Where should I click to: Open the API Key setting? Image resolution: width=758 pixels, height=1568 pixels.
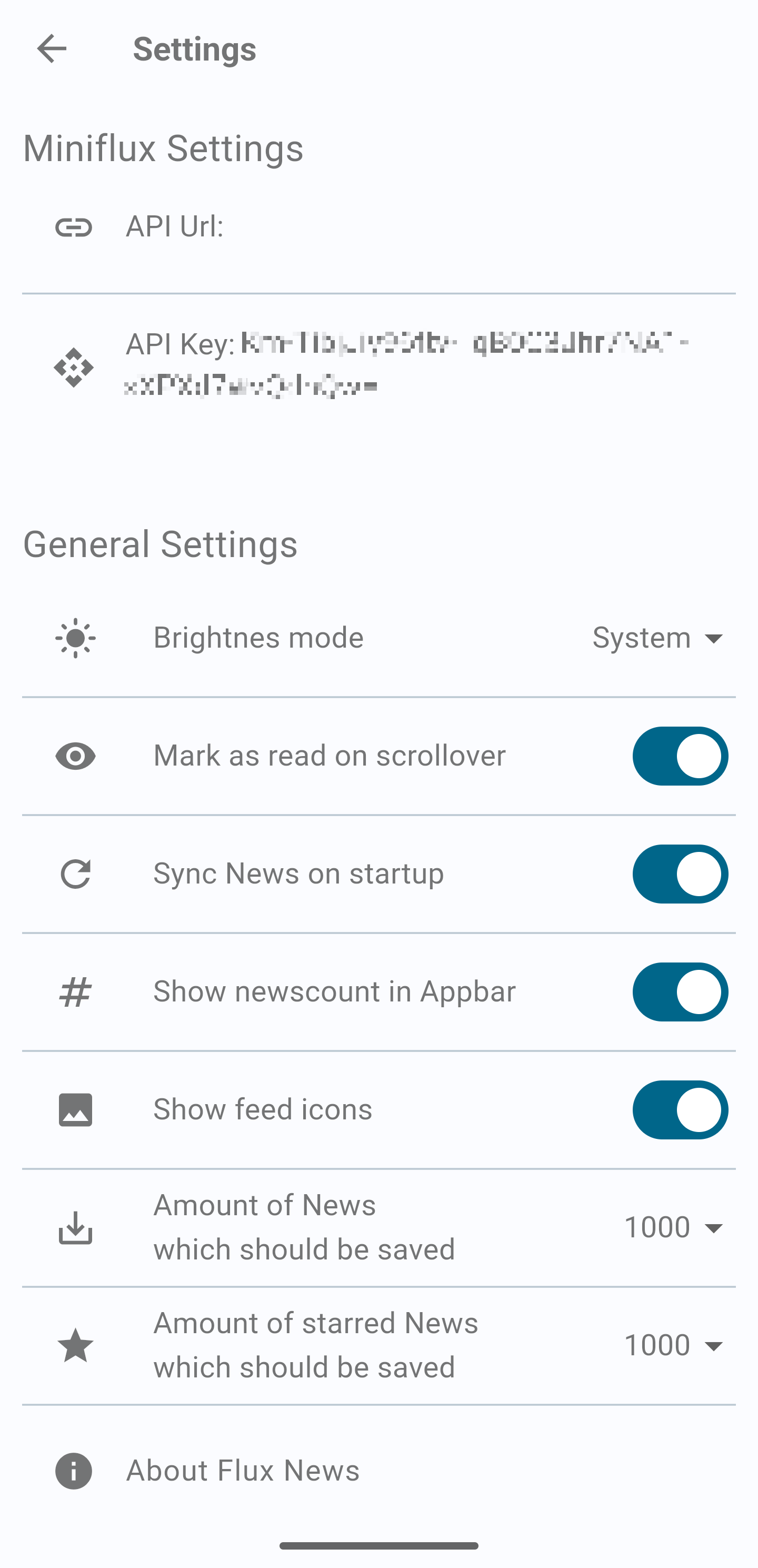[x=379, y=367]
